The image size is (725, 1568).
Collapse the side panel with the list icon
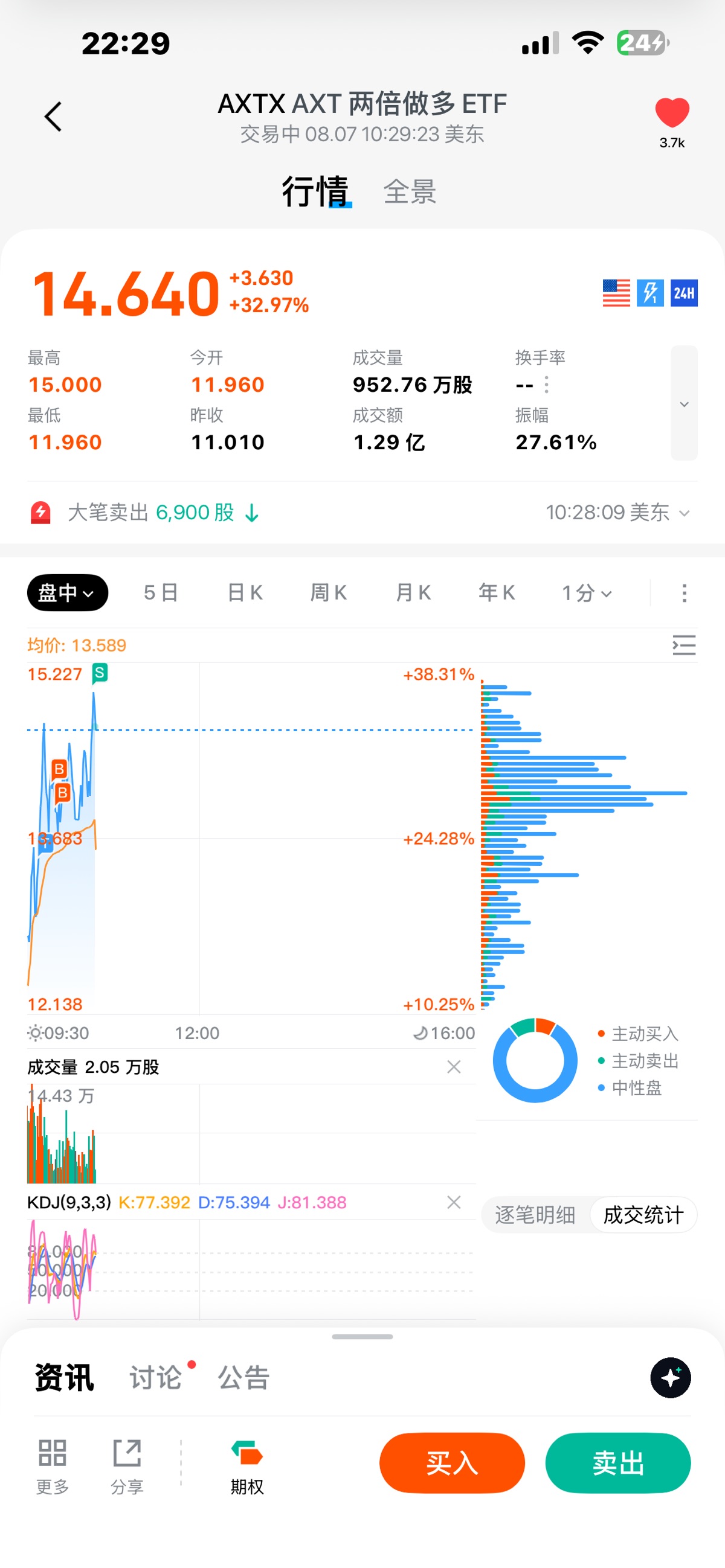click(x=684, y=645)
